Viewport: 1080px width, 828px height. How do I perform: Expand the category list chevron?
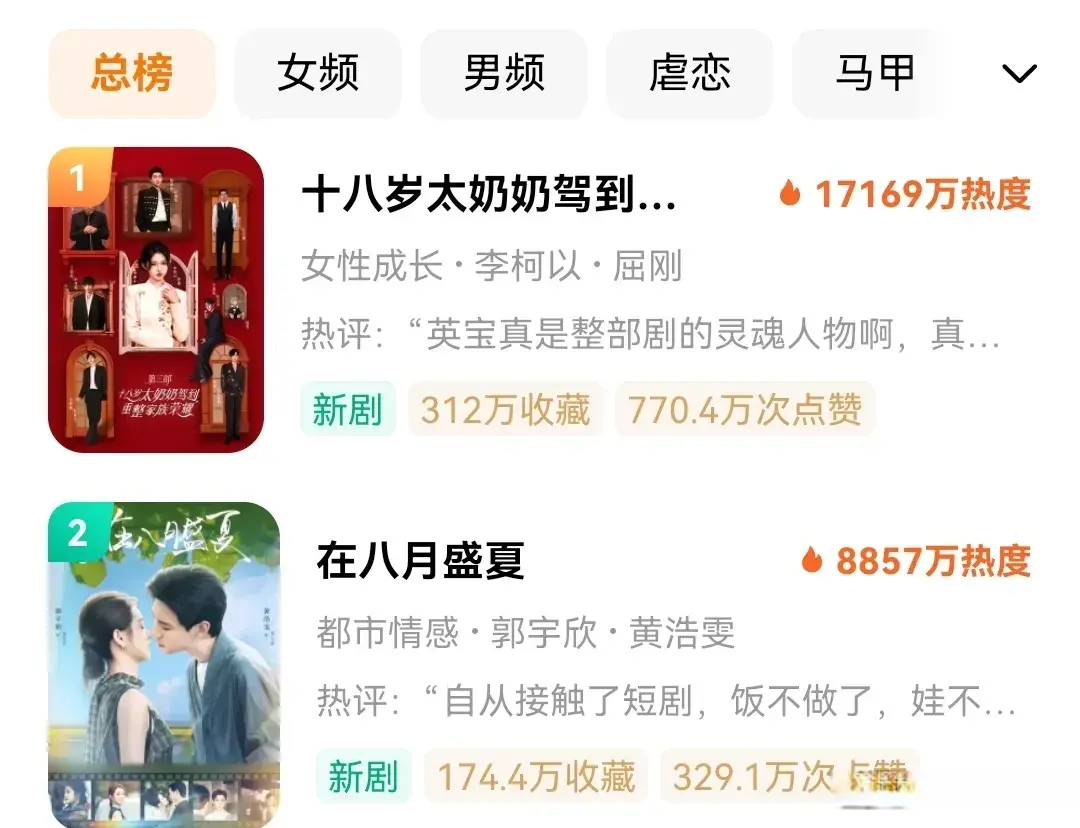click(x=1019, y=74)
